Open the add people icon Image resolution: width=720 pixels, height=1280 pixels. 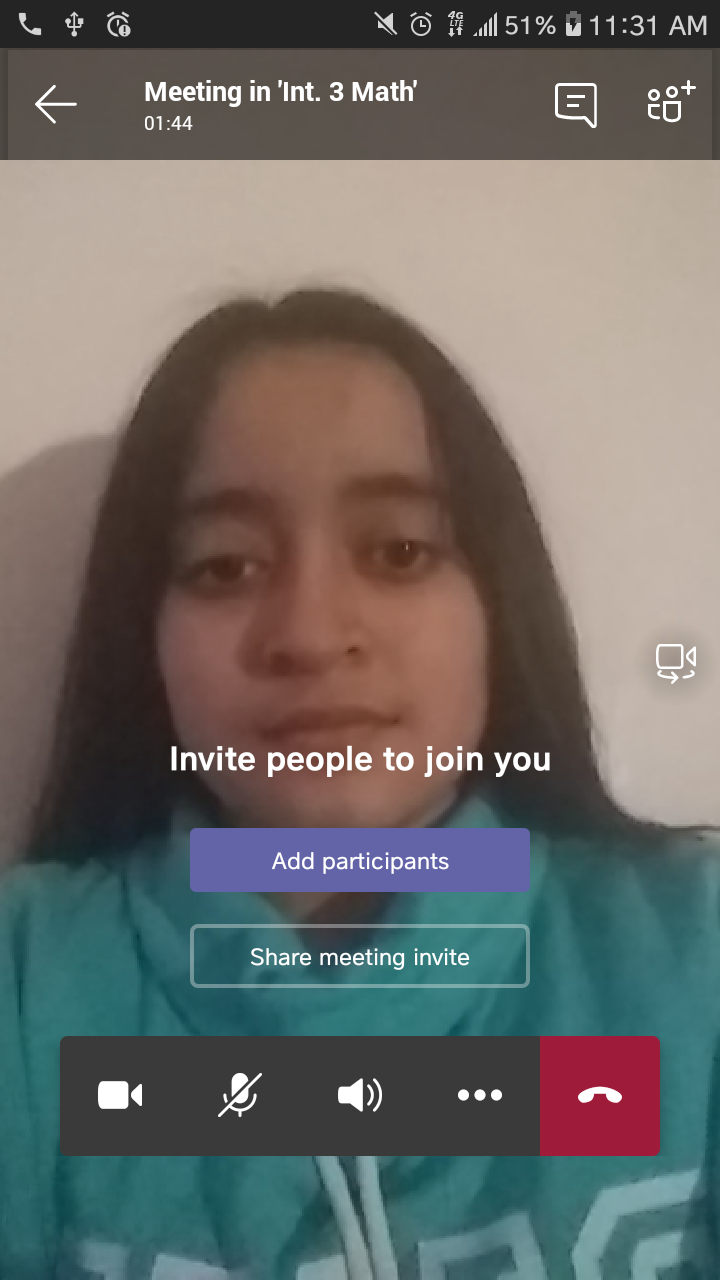pyautogui.click(x=670, y=103)
